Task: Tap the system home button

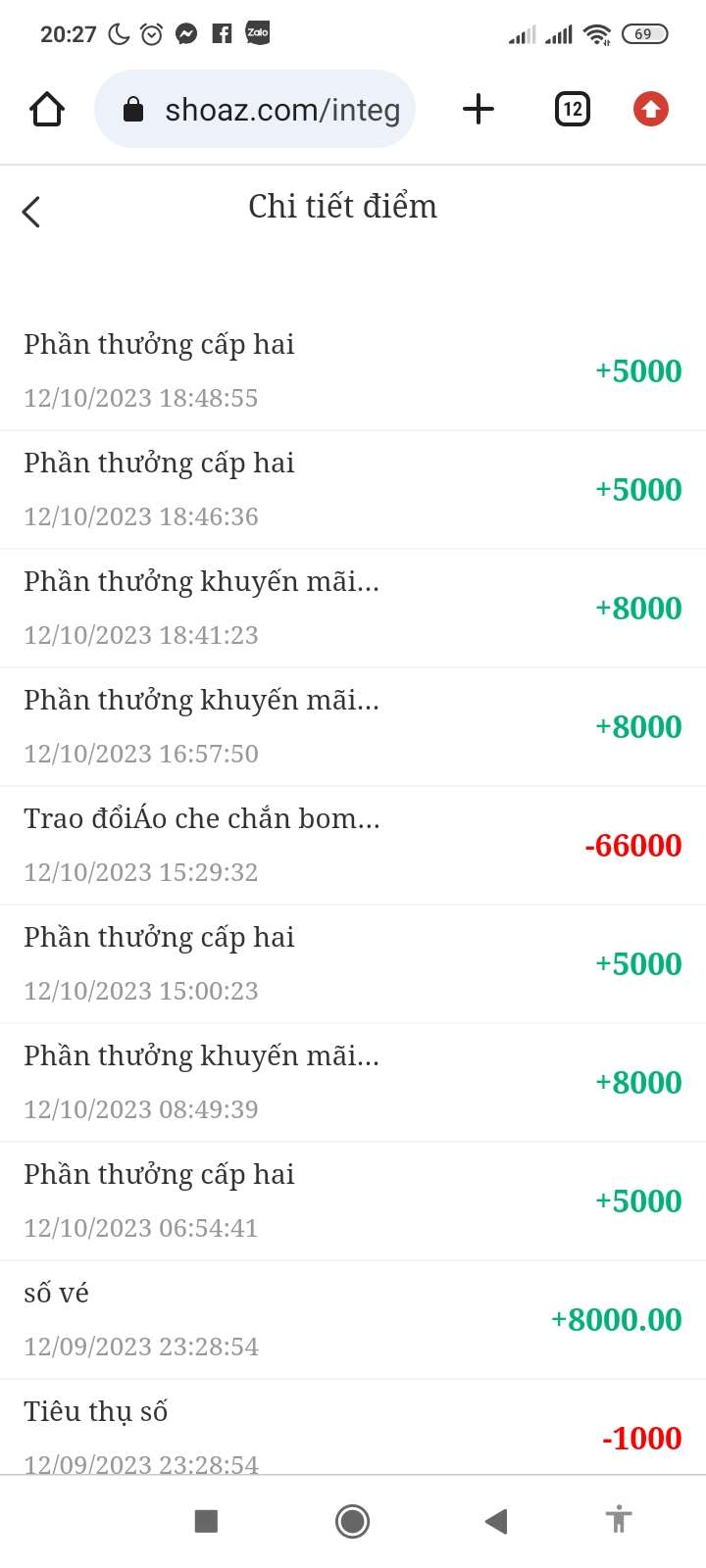Action: [352, 1521]
